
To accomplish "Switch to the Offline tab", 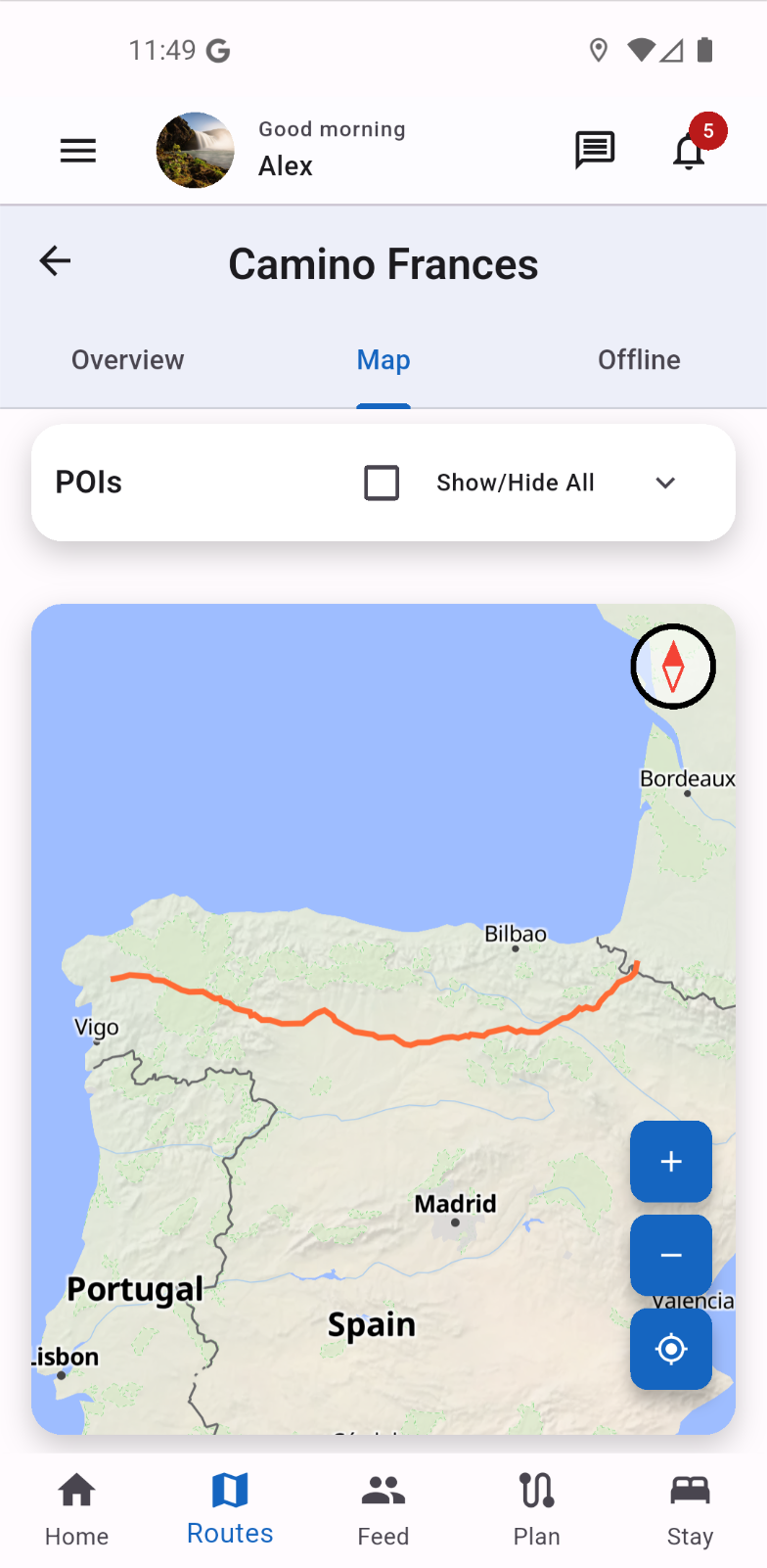I will coord(639,360).
